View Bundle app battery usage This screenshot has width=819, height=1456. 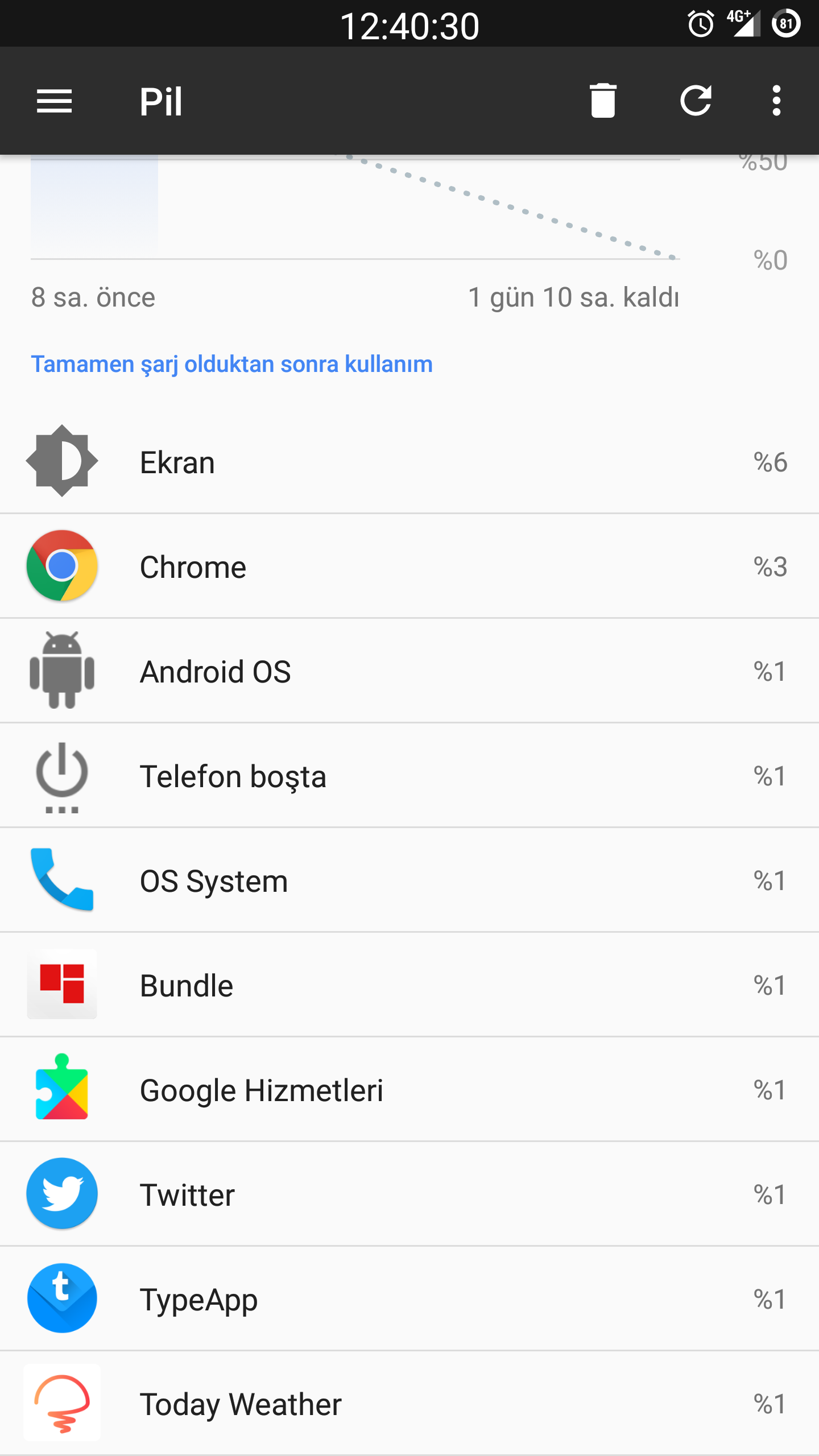pyautogui.click(x=409, y=985)
